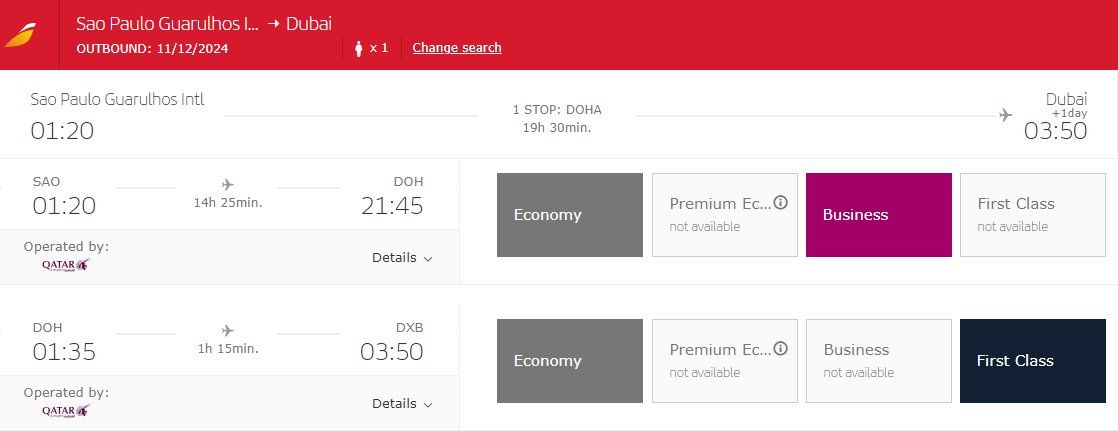1118x431 pixels.
Task: Select Economy for the DOH to DXB flight
Action: pyautogui.click(x=569, y=361)
